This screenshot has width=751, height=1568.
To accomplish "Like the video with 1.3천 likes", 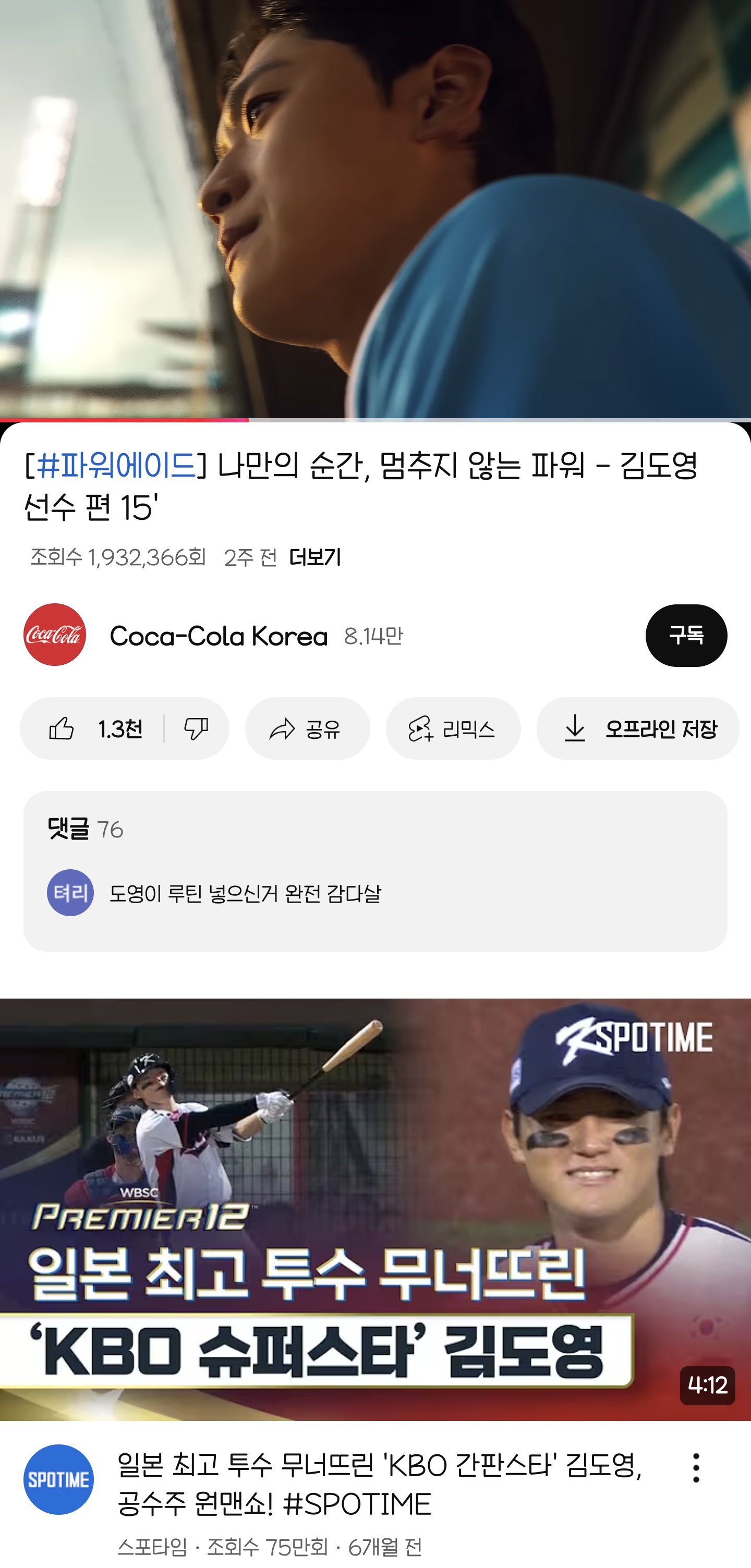I will (x=94, y=728).
